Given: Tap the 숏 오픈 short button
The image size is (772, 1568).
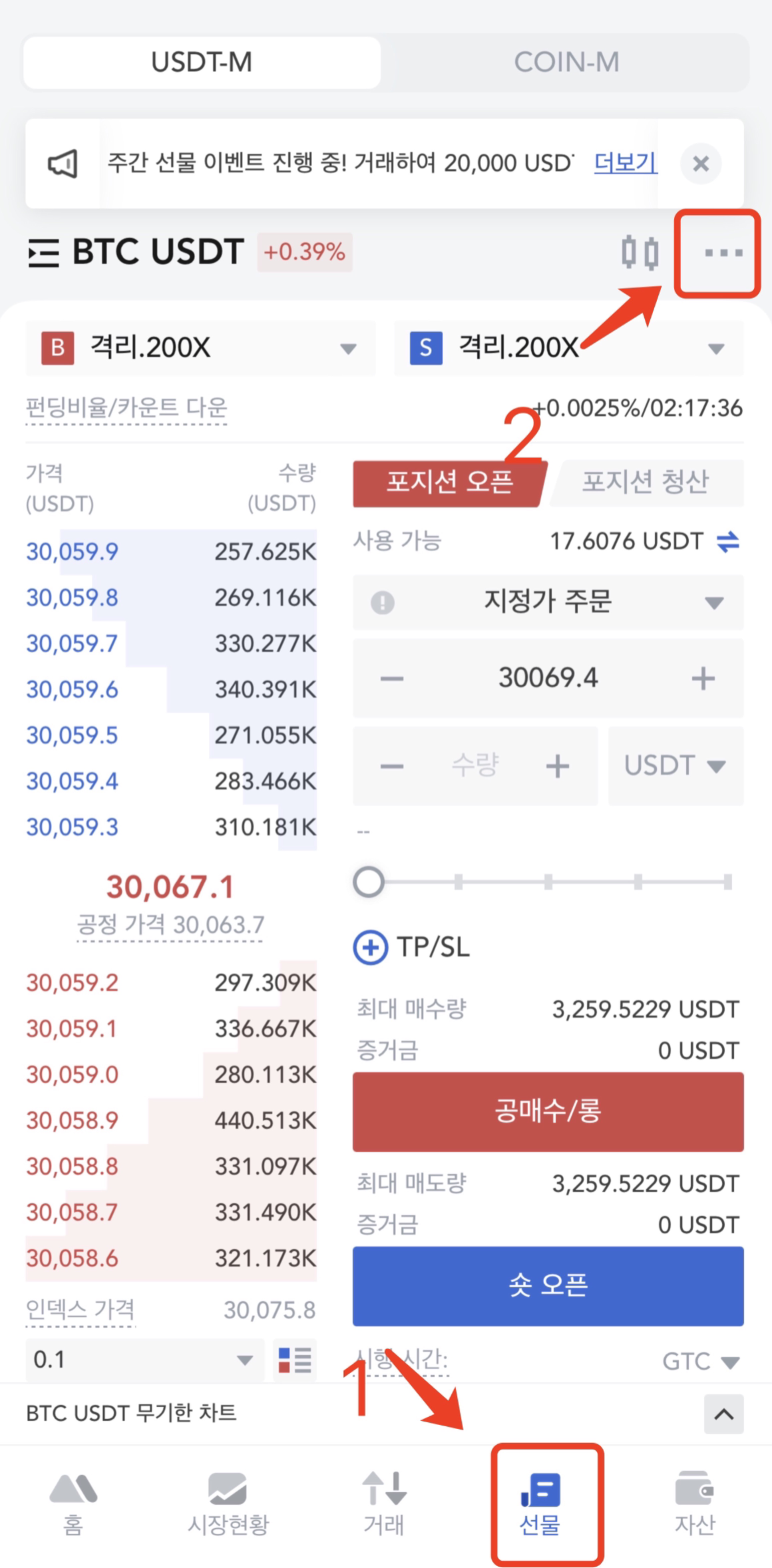Looking at the screenshot, I should (x=548, y=1286).
